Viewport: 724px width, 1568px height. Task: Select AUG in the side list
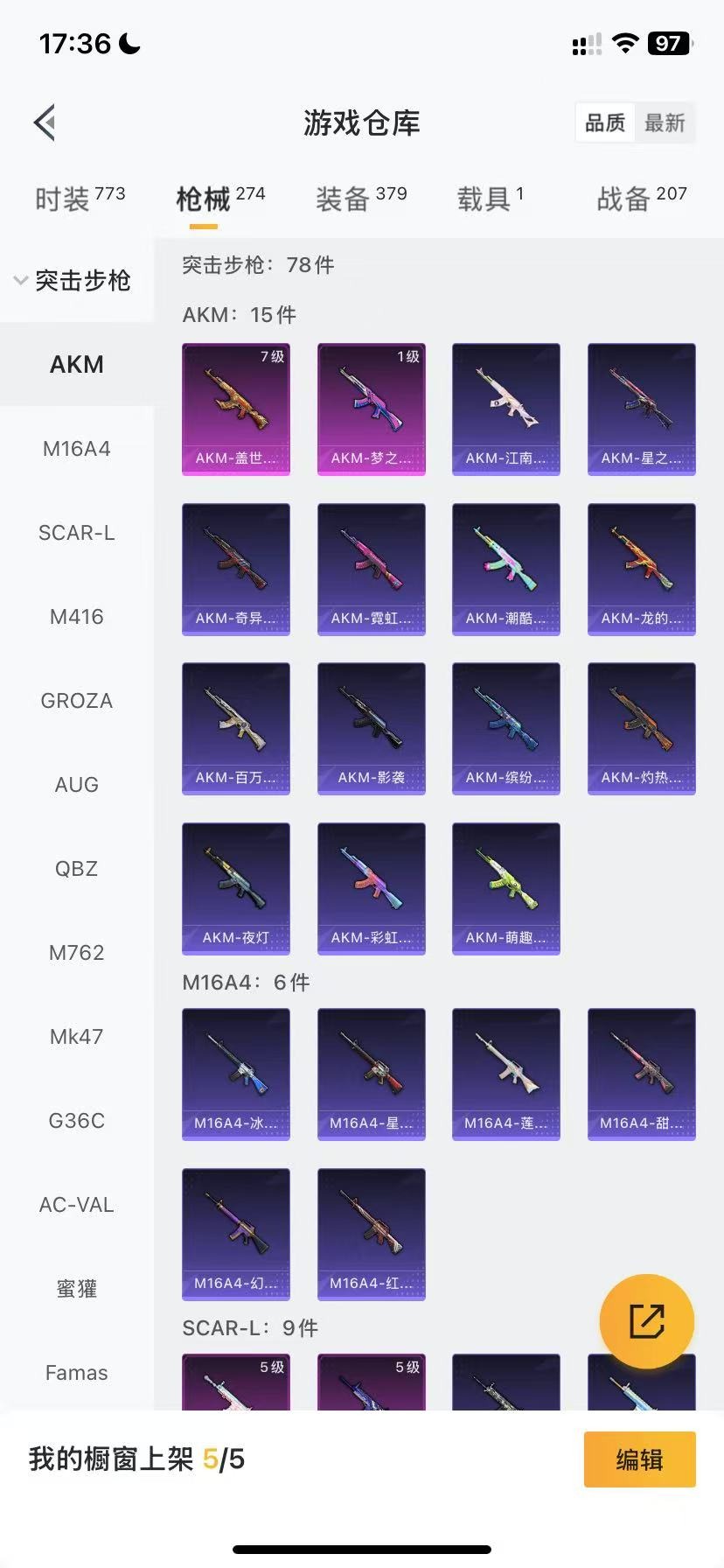[x=77, y=785]
